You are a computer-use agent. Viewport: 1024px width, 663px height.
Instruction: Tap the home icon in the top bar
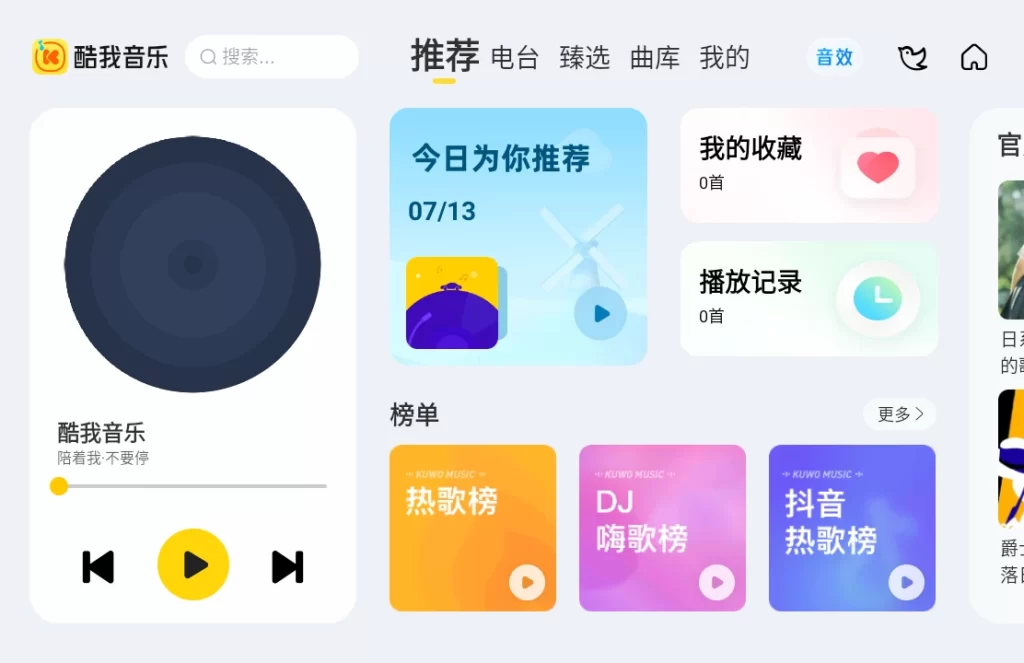coord(973,58)
